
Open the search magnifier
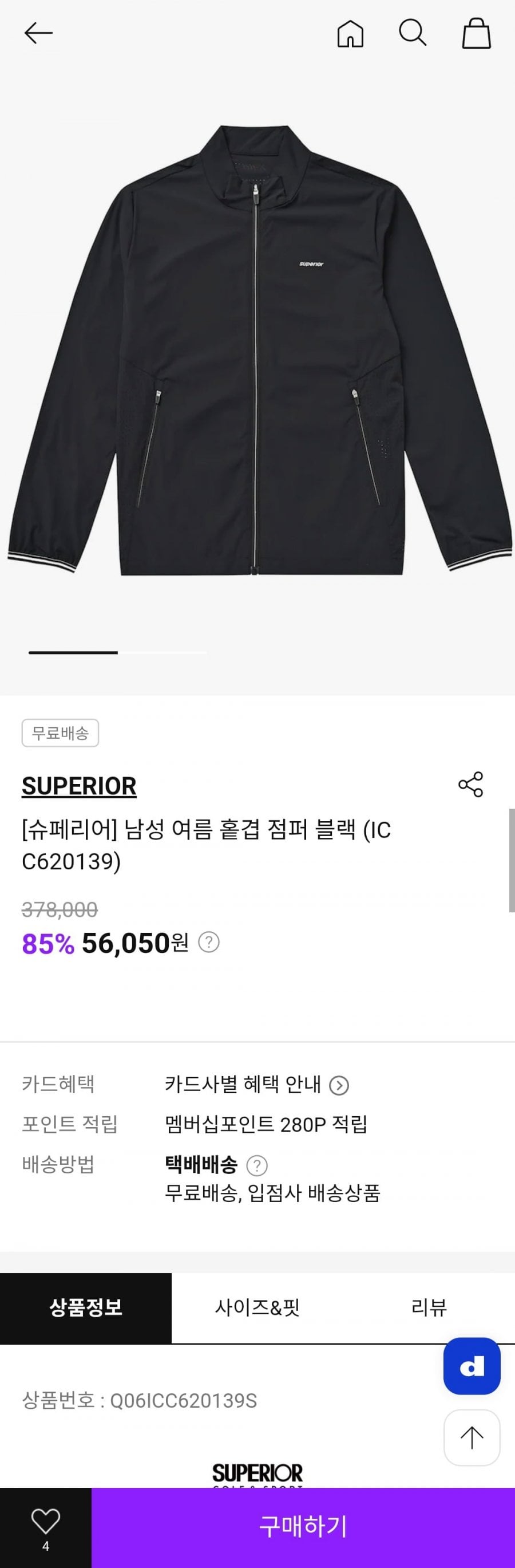click(412, 33)
